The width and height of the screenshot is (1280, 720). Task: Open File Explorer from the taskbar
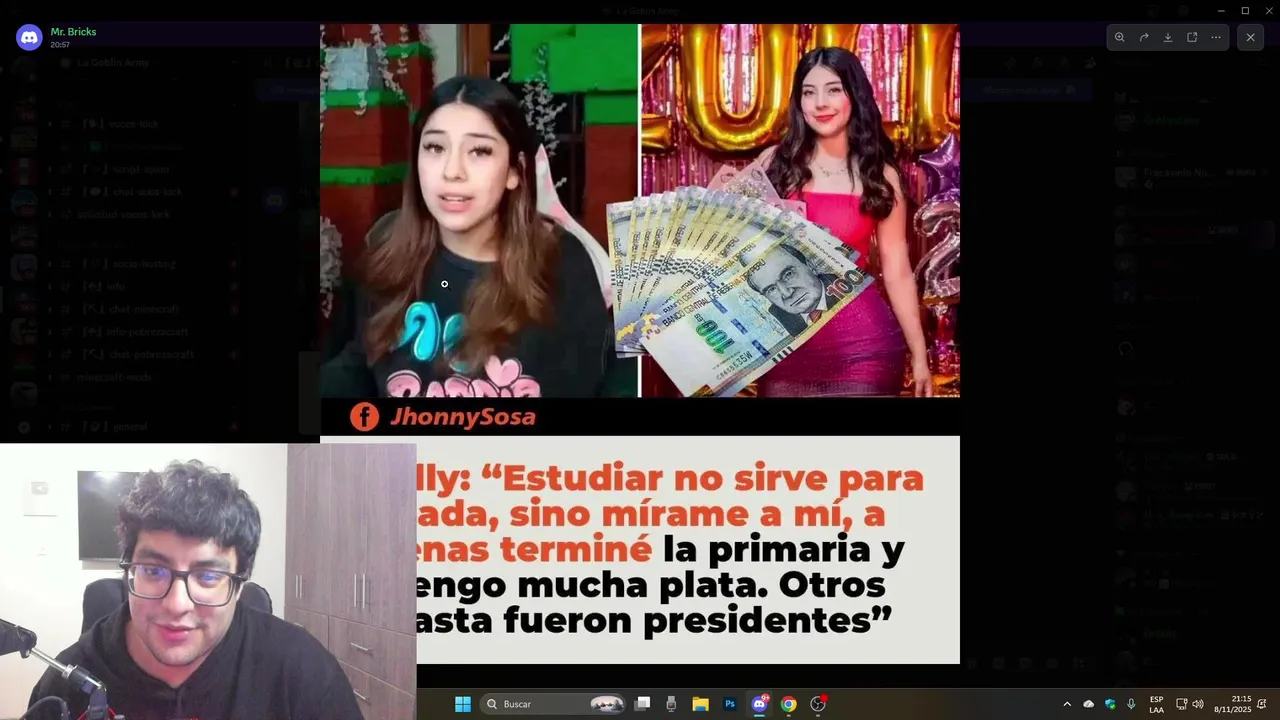(x=700, y=704)
